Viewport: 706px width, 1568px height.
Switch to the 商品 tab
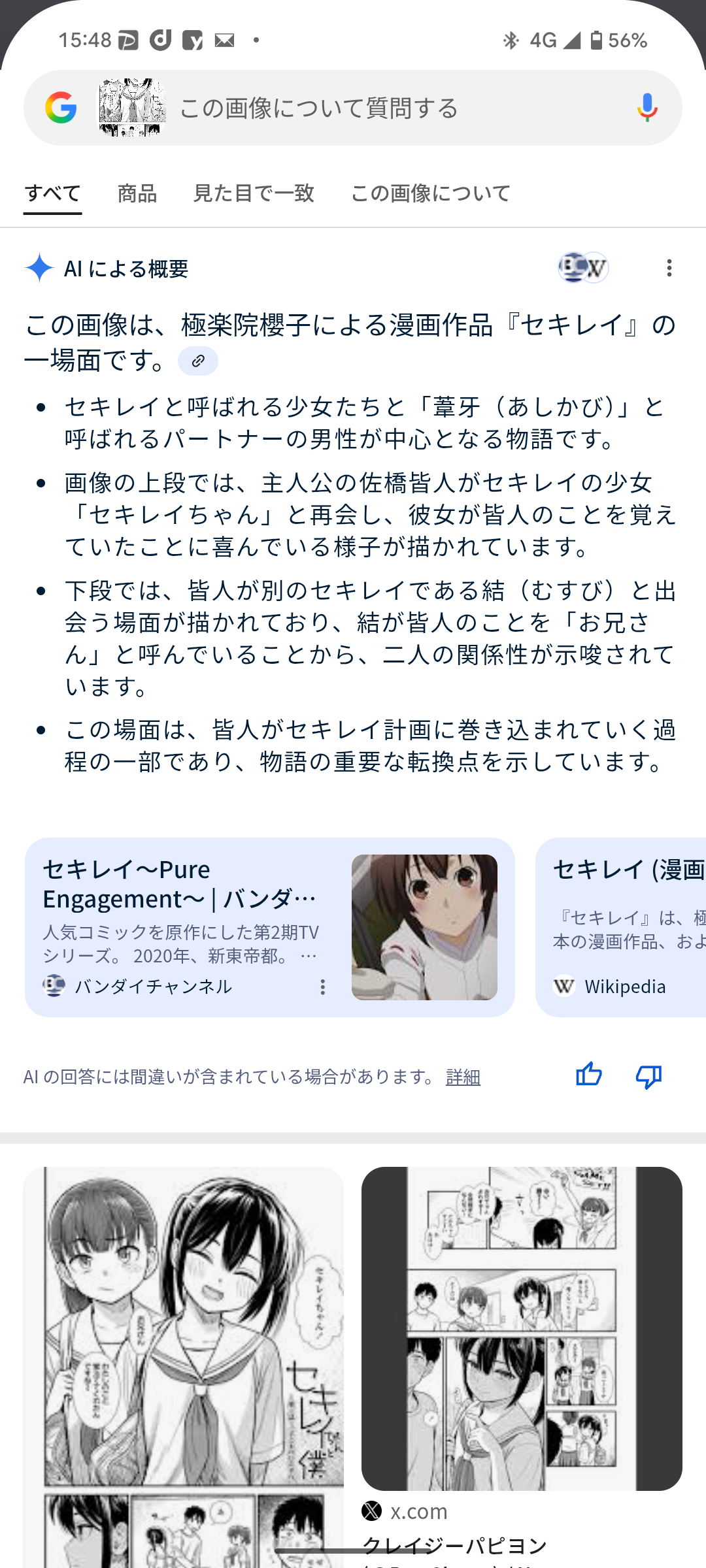click(137, 193)
